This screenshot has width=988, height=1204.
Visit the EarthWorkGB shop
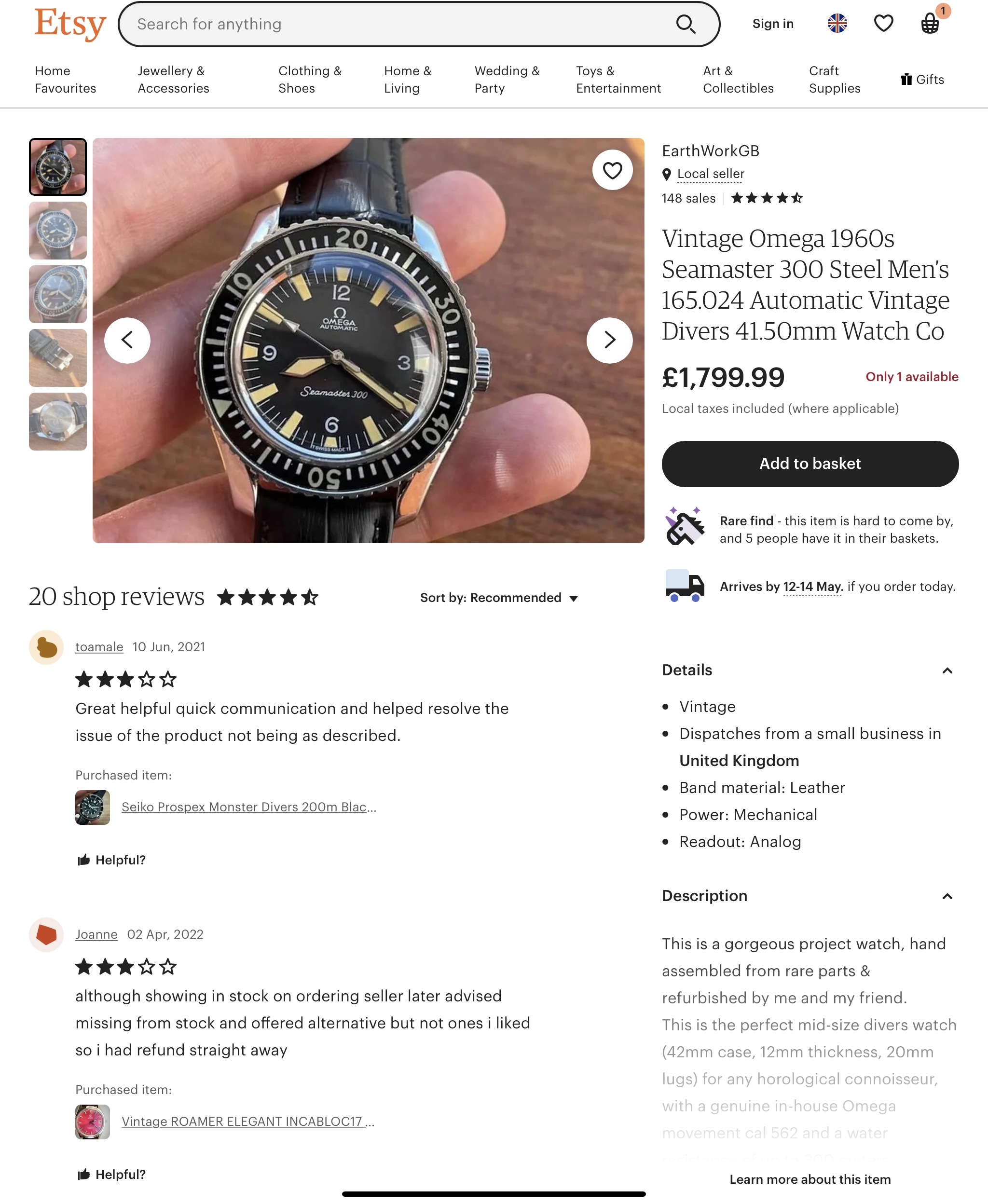click(x=710, y=151)
